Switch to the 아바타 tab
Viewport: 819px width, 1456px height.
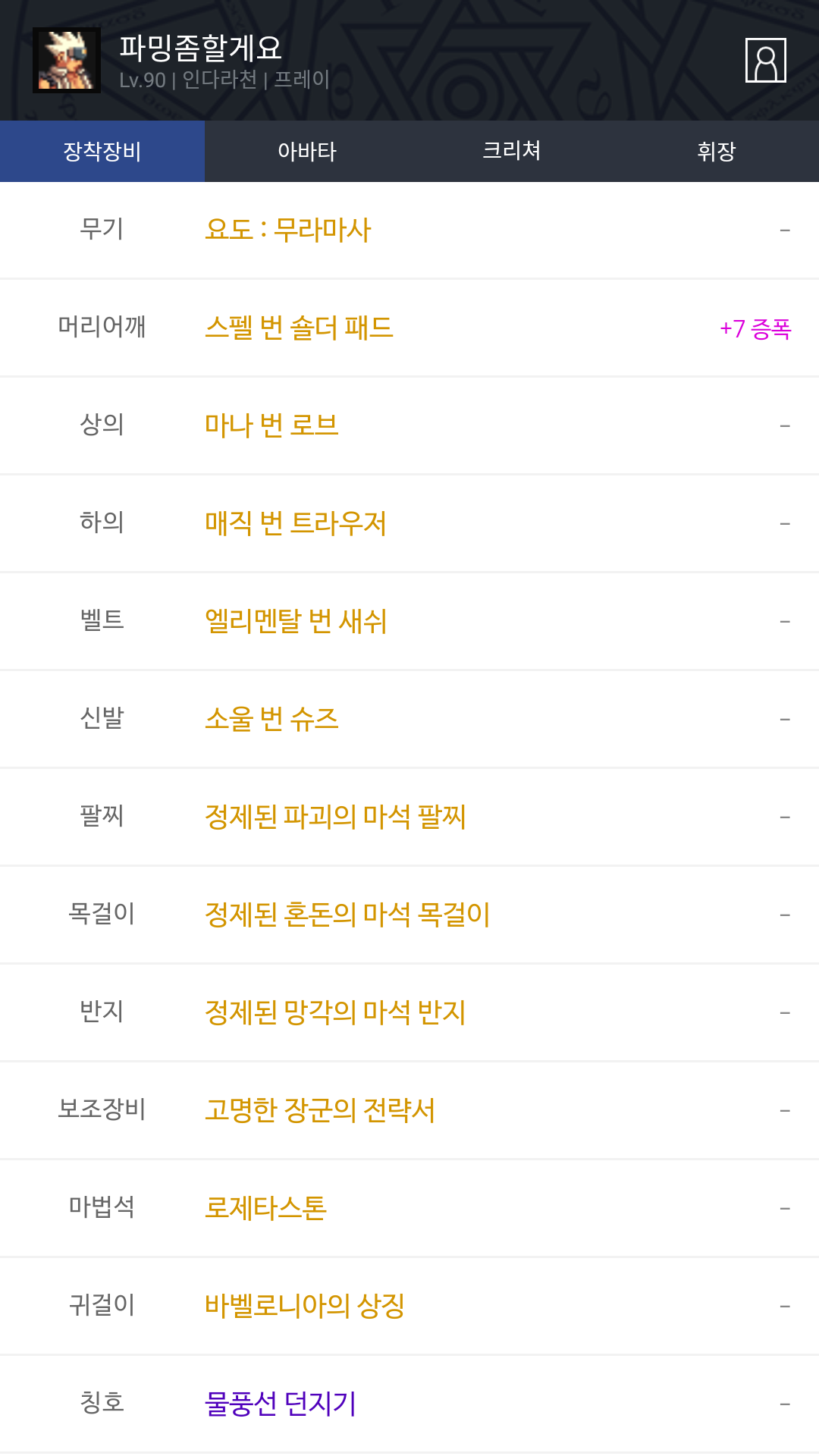pyautogui.click(x=307, y=151)
